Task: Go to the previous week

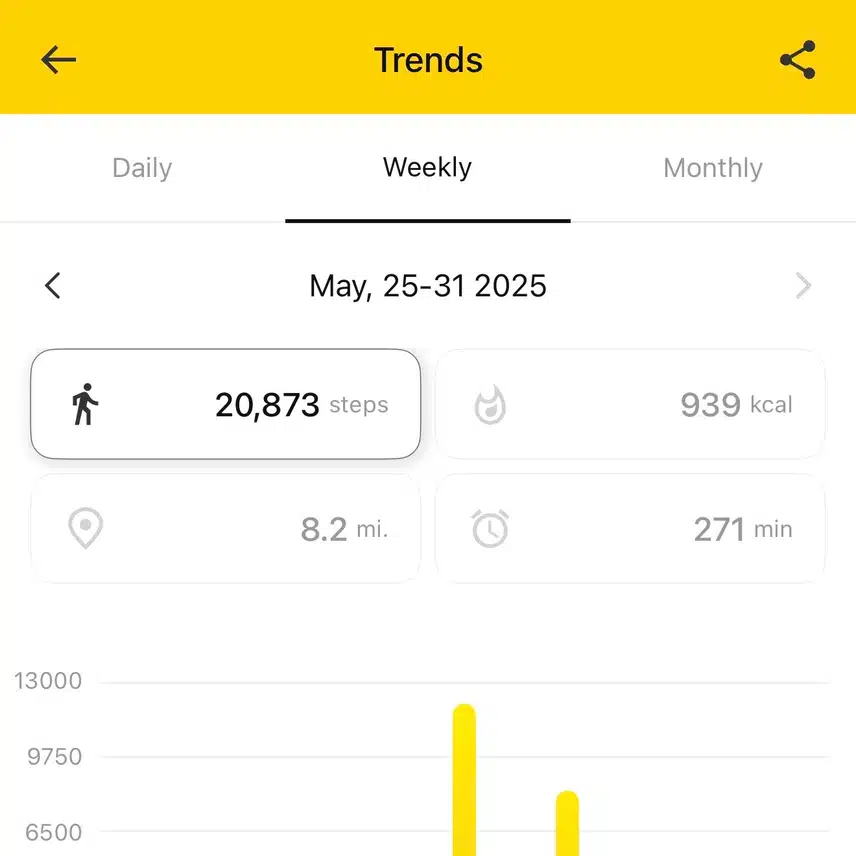Action: [53, 286]
